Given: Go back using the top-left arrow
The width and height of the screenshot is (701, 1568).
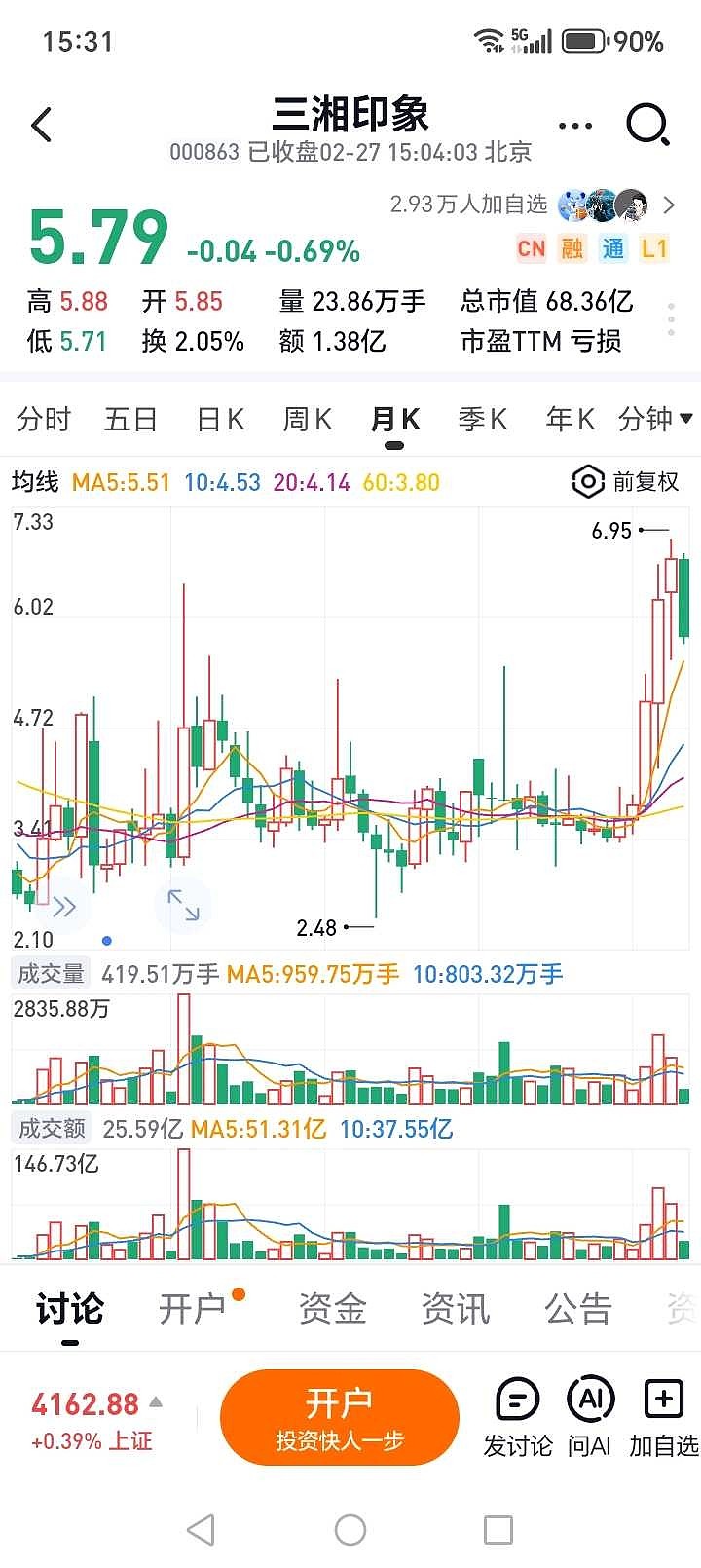Looking at the screenshot, I should point(42,126).
